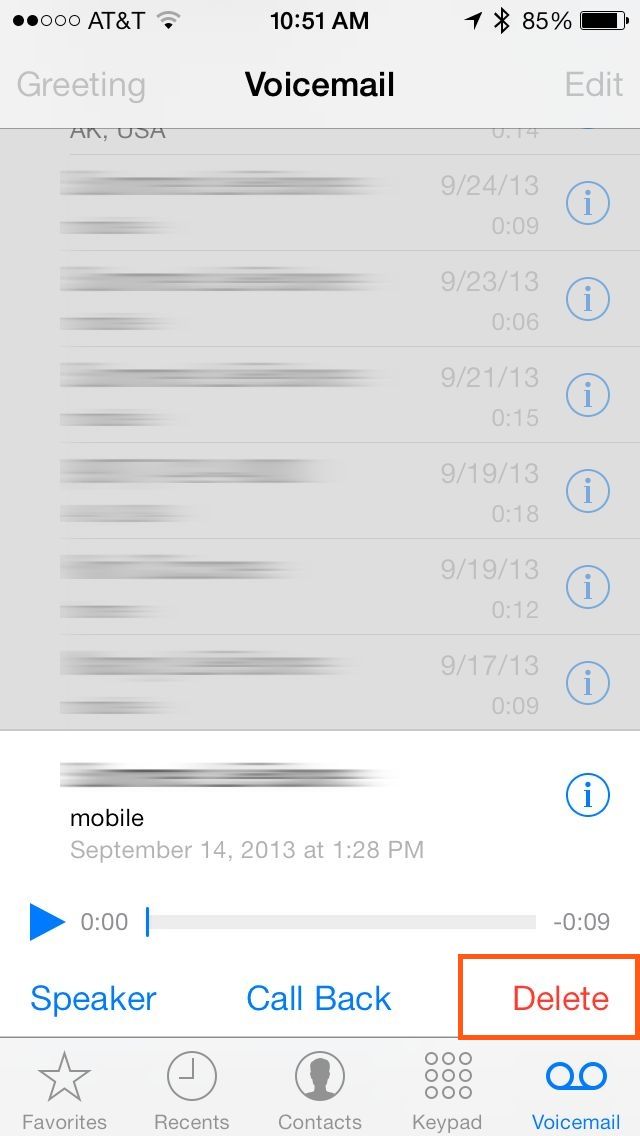The height and width of the screenshot is (1136, 640).
Task: Delete the selected voicemail
Action: (x=560, y=998)
